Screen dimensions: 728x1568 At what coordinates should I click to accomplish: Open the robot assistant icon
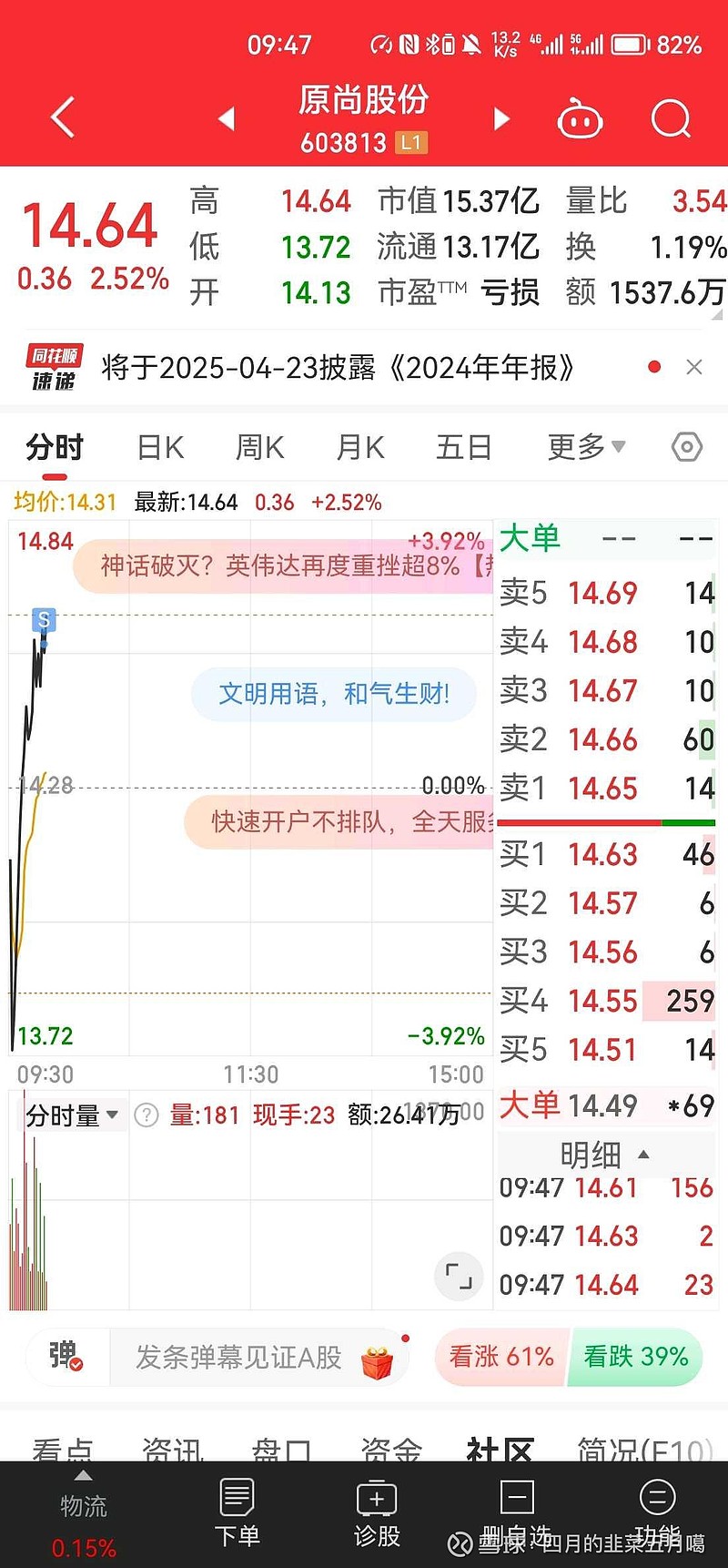point(580,118)
